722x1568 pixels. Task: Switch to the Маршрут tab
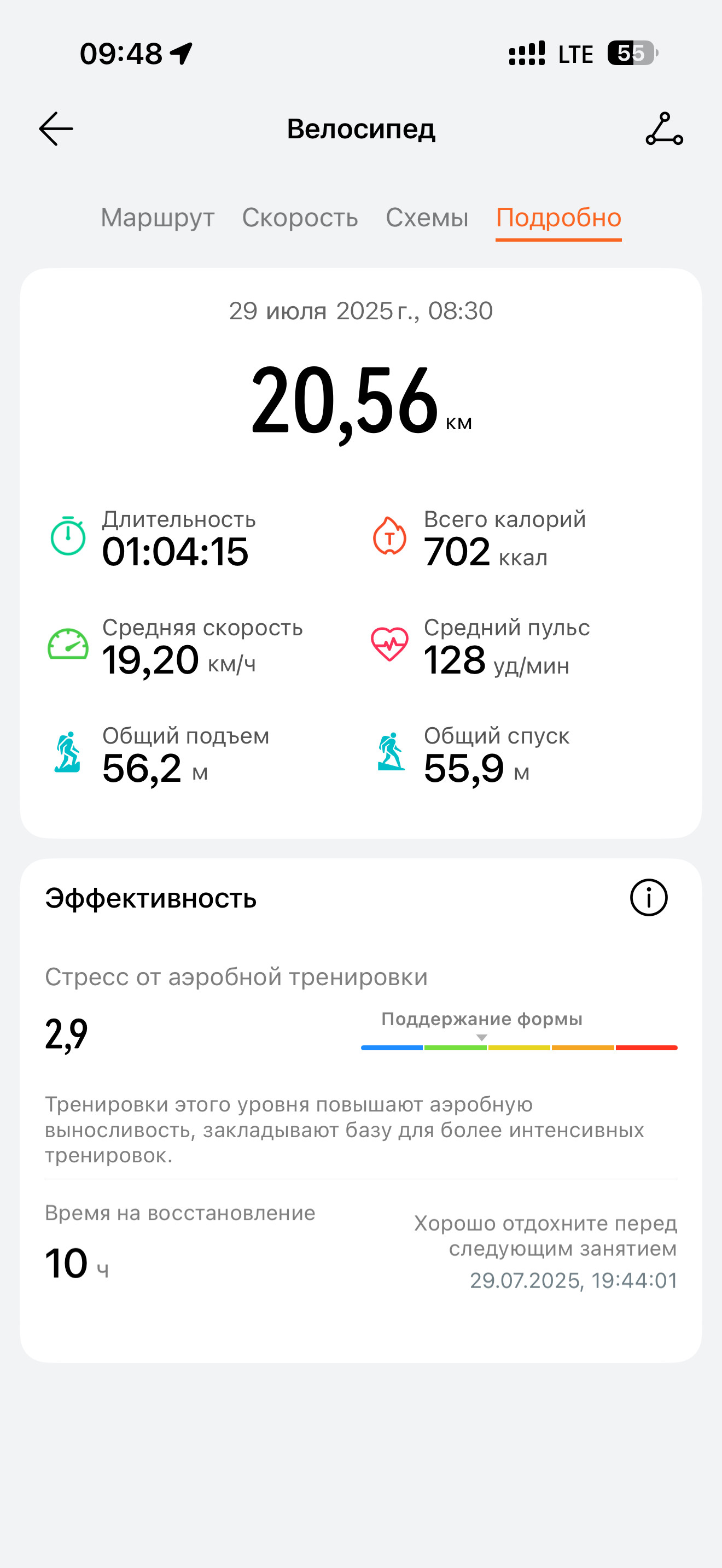coord(158,218)
